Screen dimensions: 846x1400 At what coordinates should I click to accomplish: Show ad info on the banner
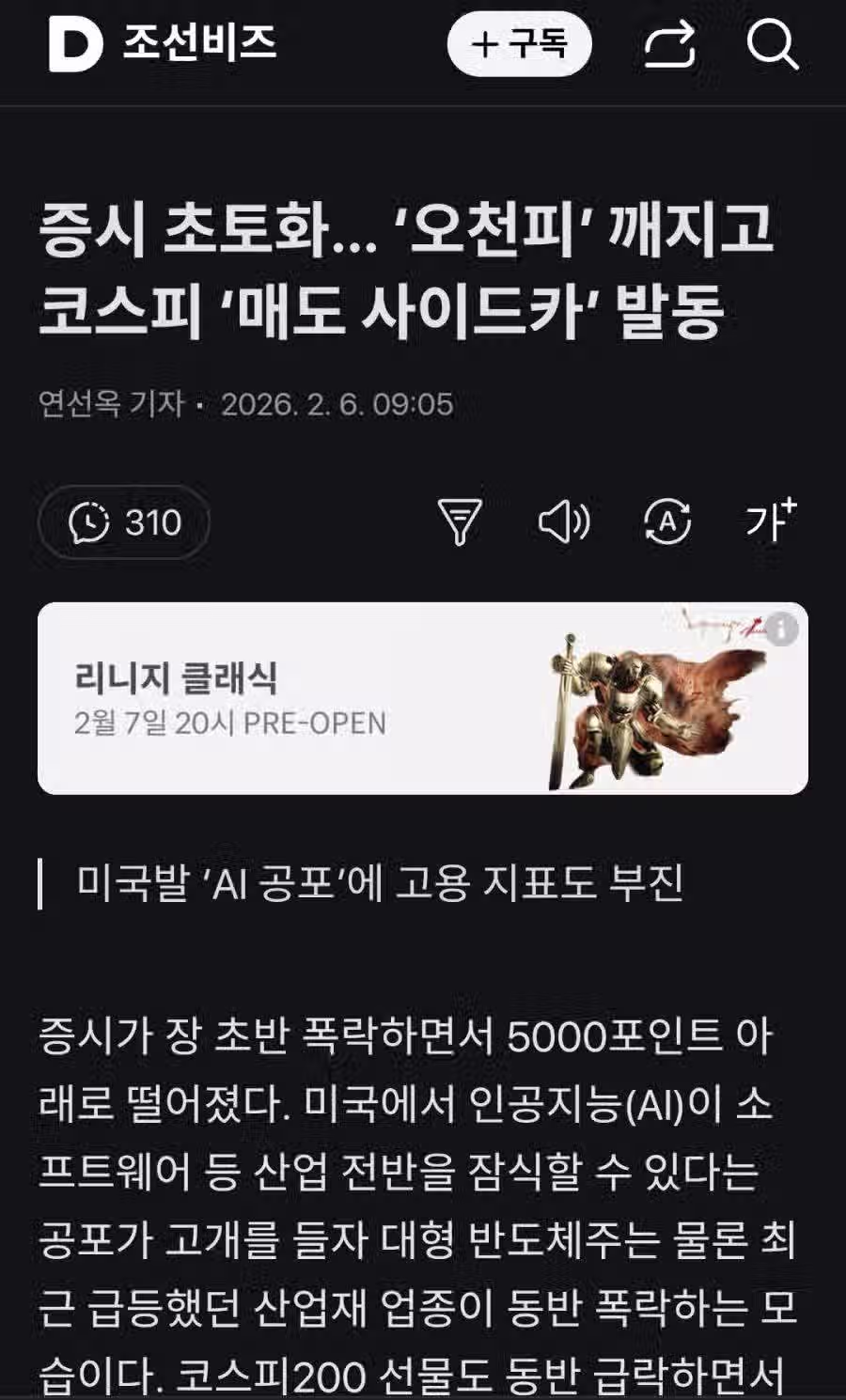coord(781,630)
